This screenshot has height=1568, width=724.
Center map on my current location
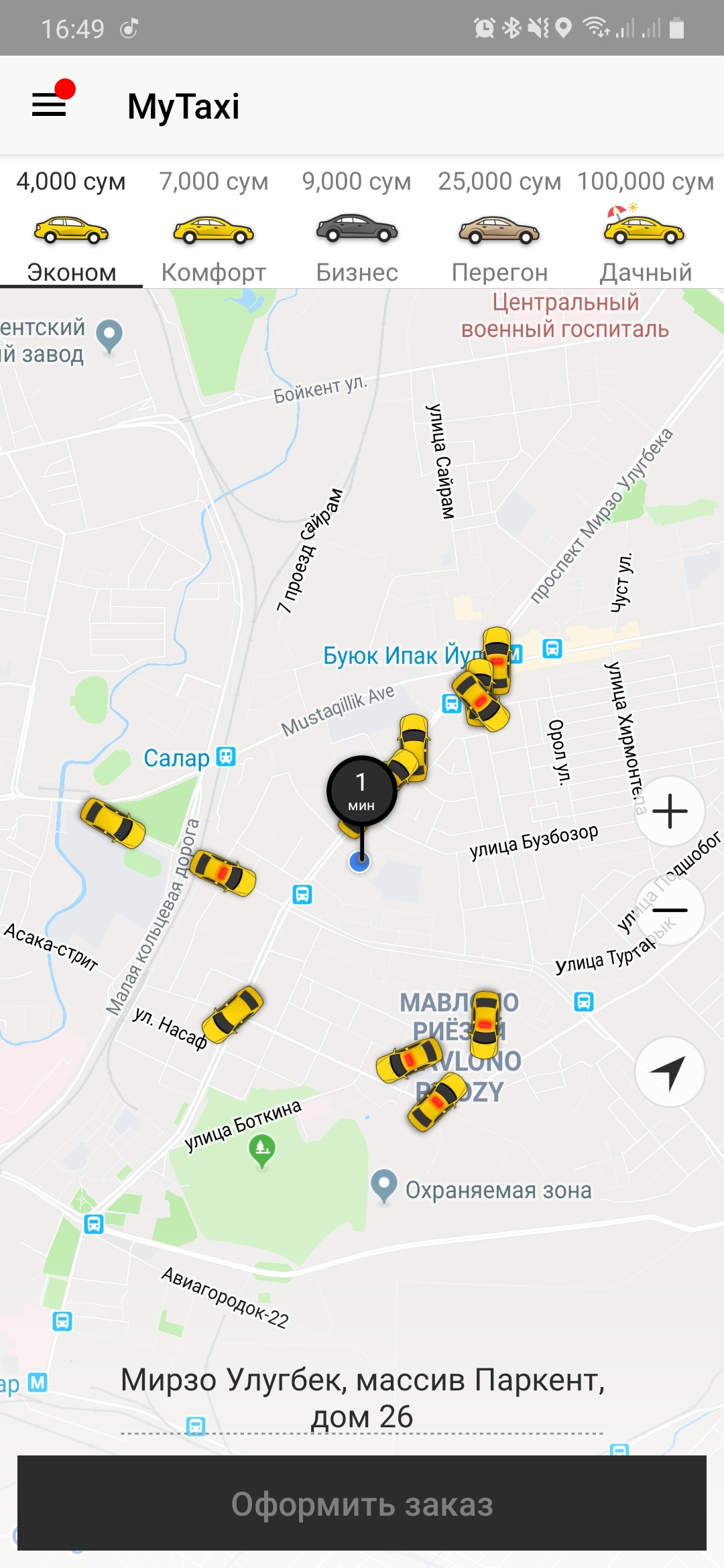[670, 1071]
